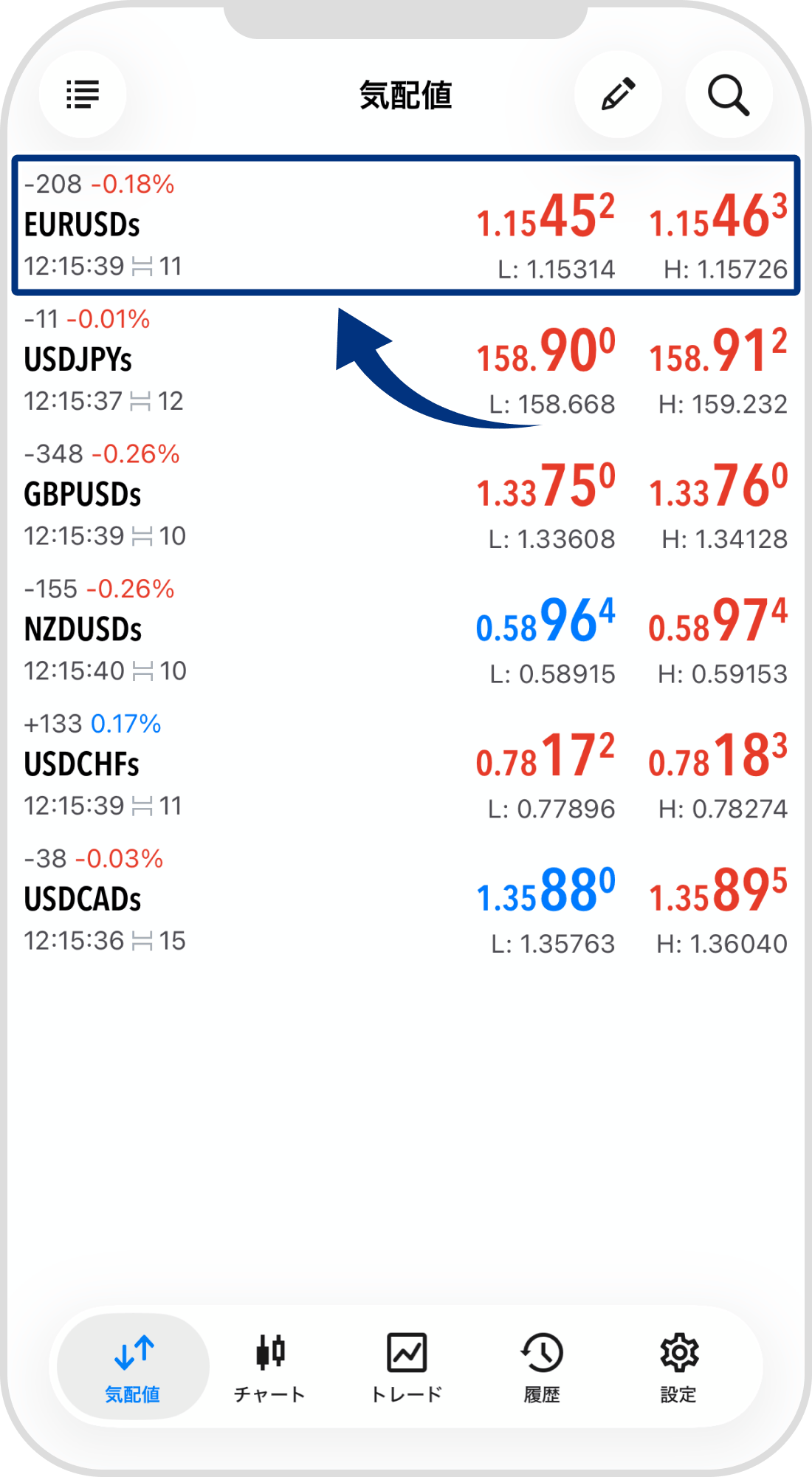
Task: Open the 設定 tab
Action: (x=678, y=1368)
